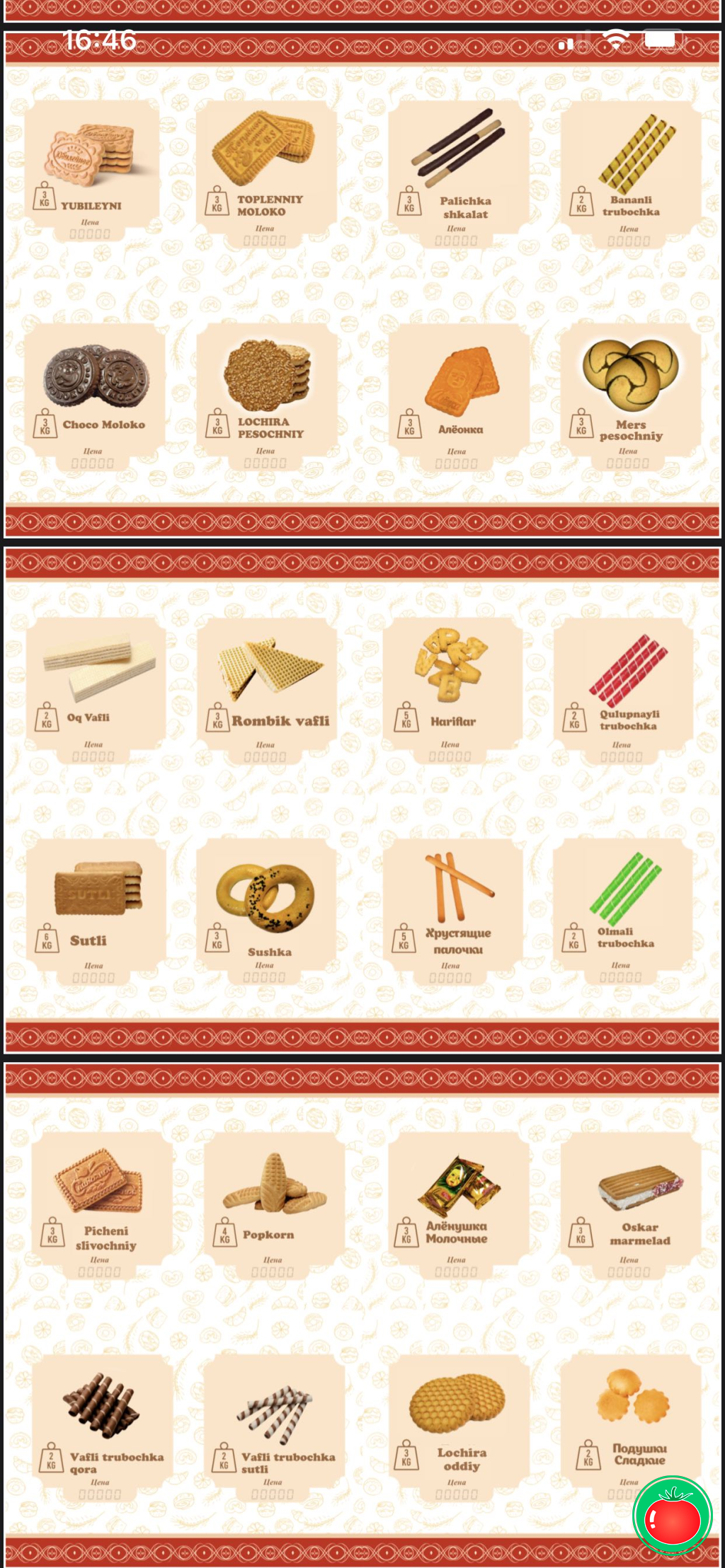
Task: Tap the floating red tomato button
Action: point(672,1516)
